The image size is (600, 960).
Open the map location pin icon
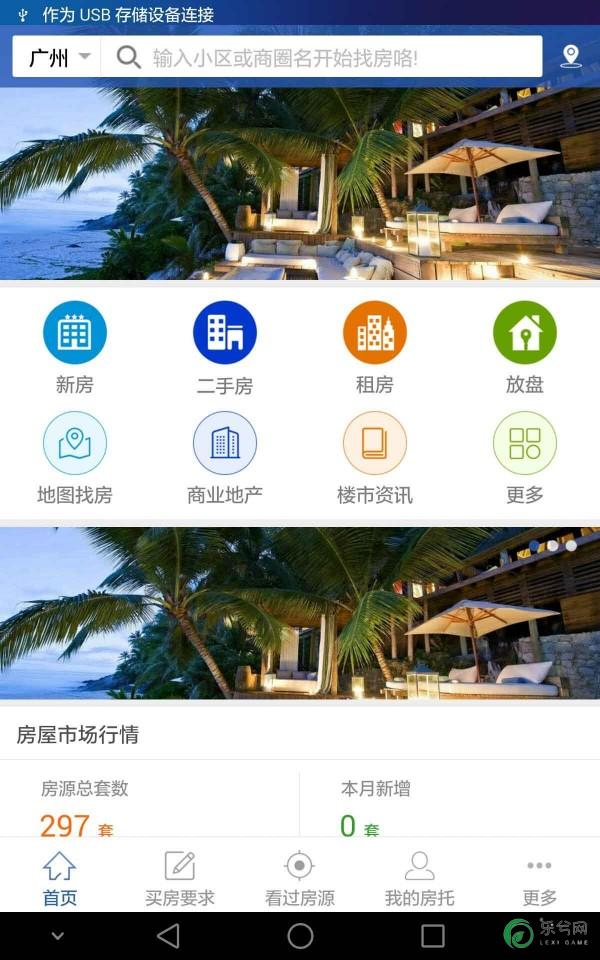(570, 57)
